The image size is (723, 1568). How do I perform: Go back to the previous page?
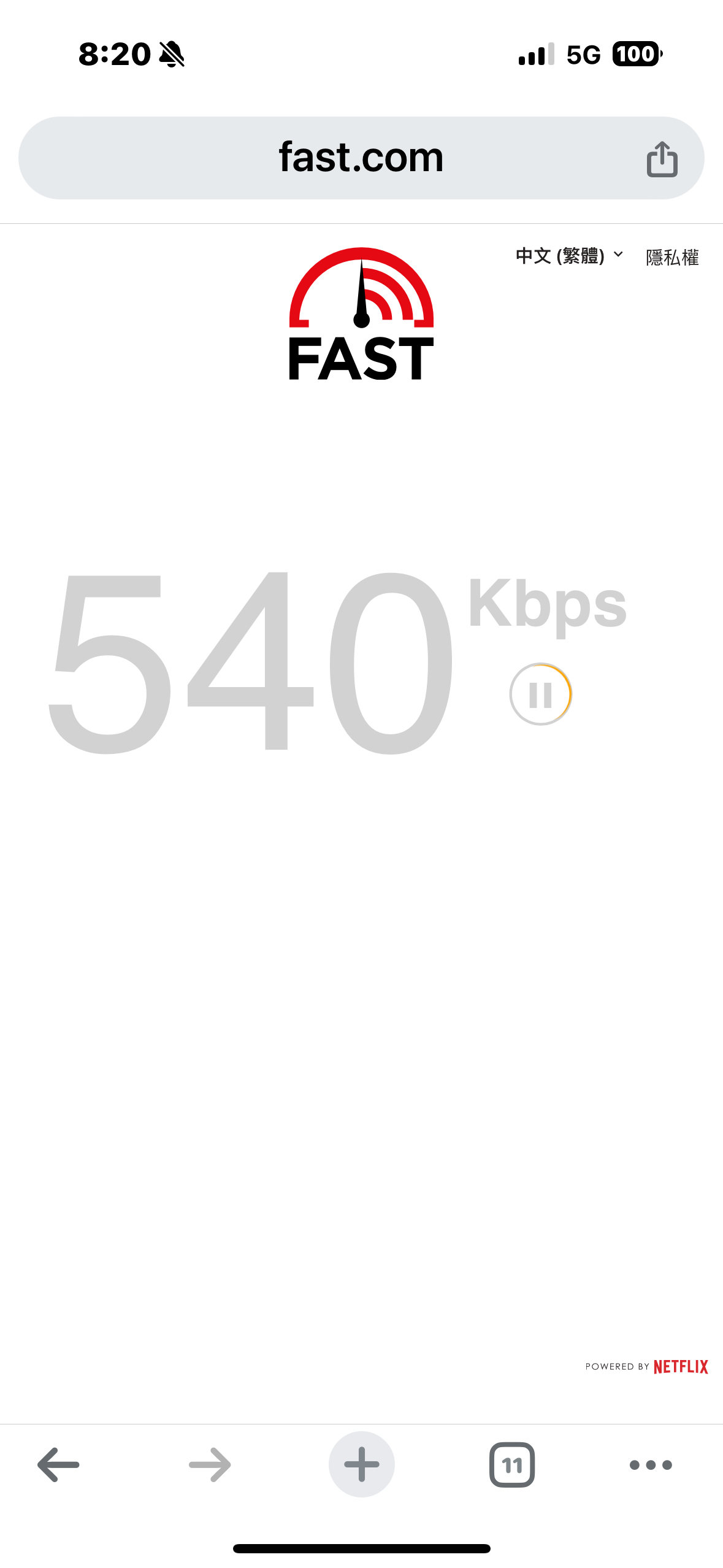click(59, 1465)
